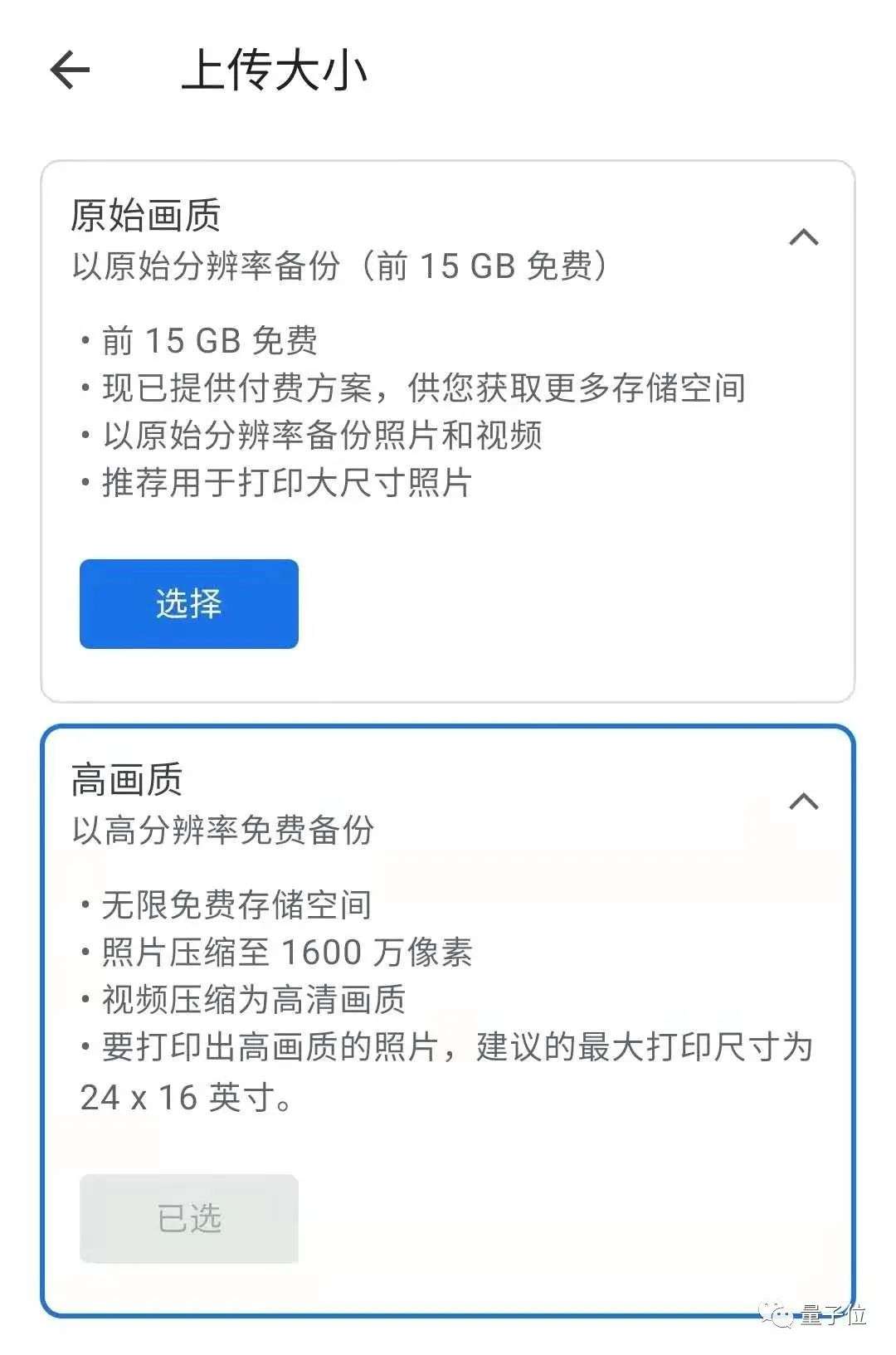The image size is (896, 1355).
Task: Tap the grey 已选 button
Action: 189,1219
